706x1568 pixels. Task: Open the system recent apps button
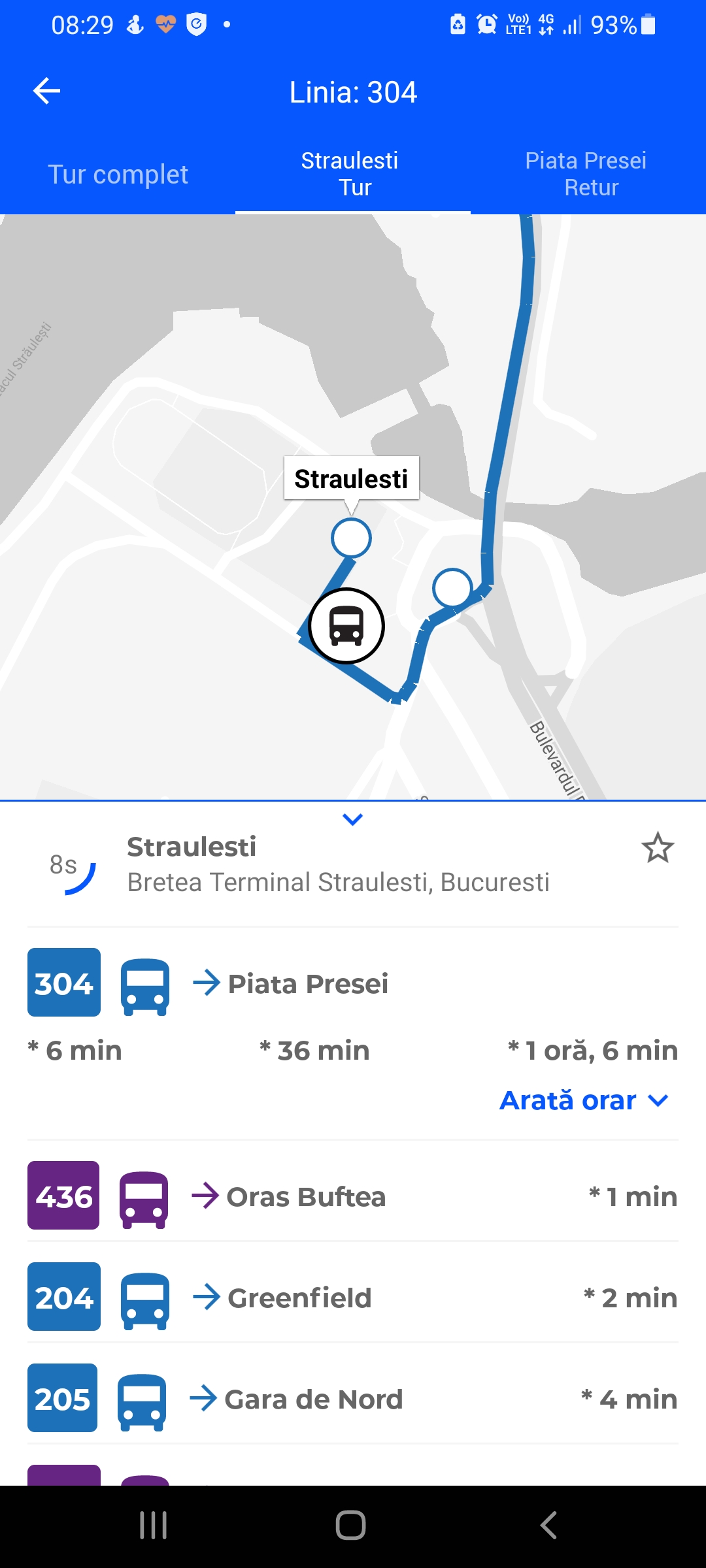pos(154,1526)
